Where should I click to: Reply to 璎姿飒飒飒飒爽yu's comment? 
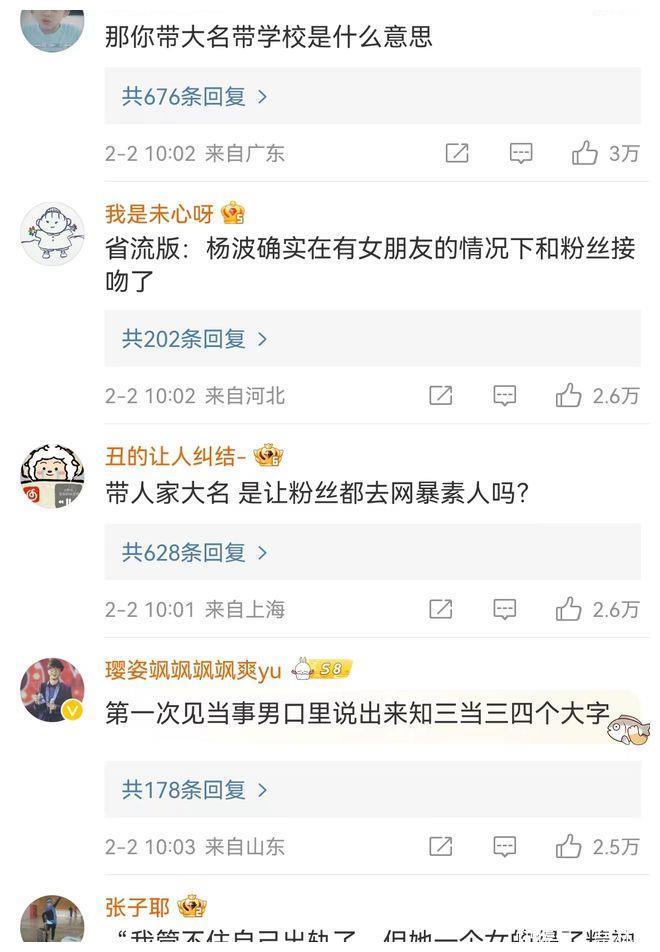(505, 846)
